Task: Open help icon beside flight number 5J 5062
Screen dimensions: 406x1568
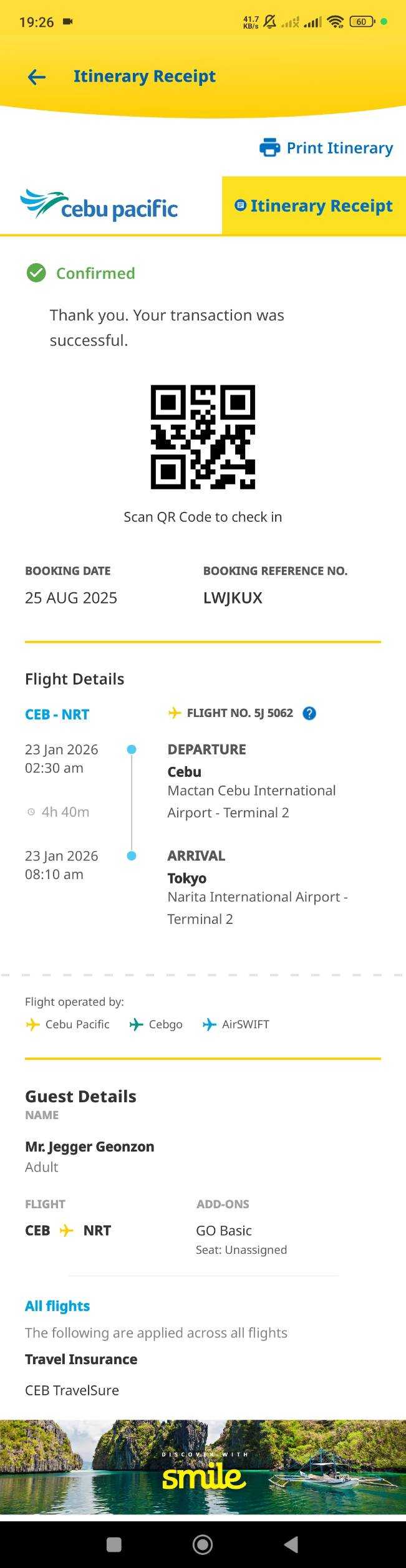Action: point(309,713)
